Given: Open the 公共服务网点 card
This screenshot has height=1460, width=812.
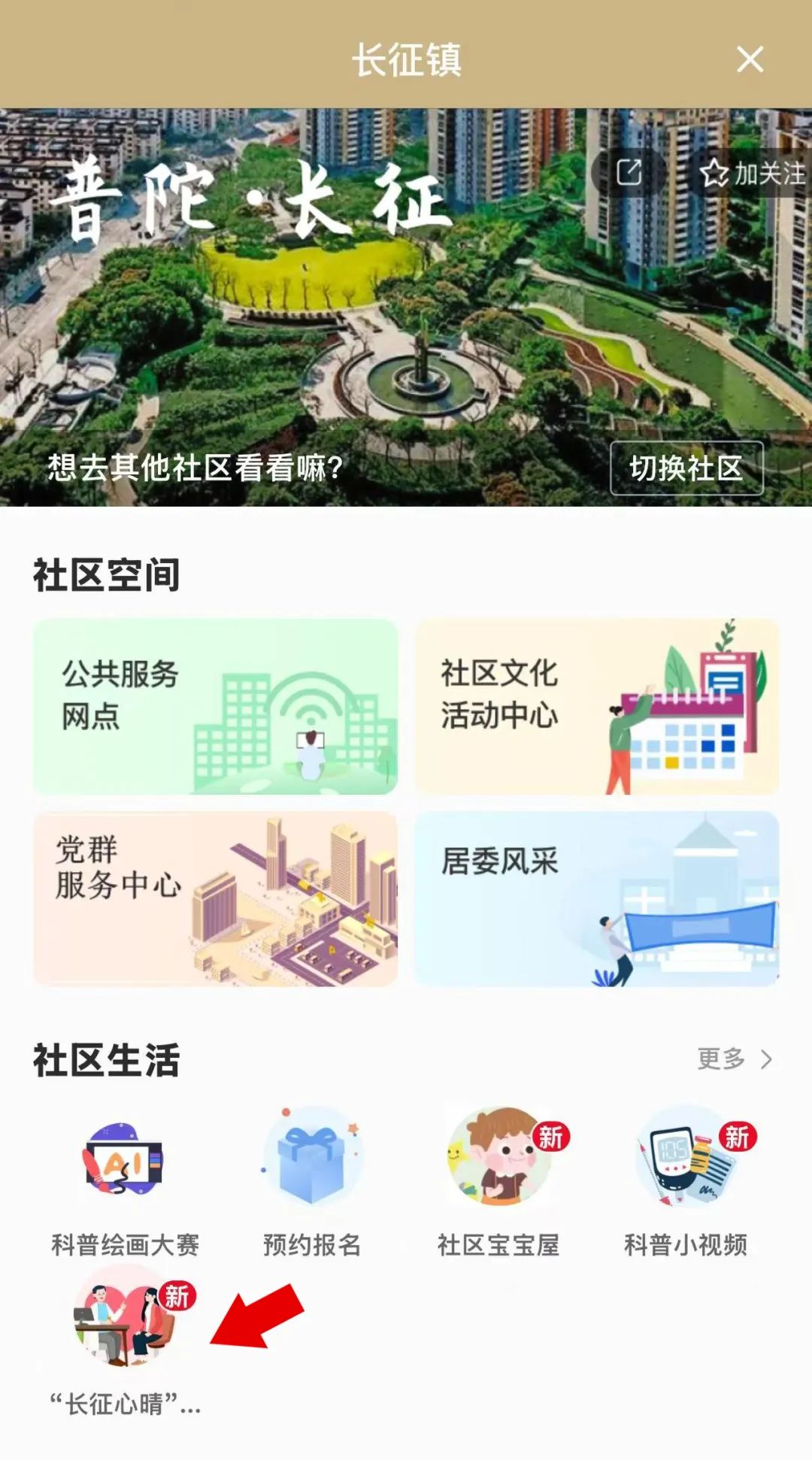Looking at the screenshot, I should coord(215,706).
